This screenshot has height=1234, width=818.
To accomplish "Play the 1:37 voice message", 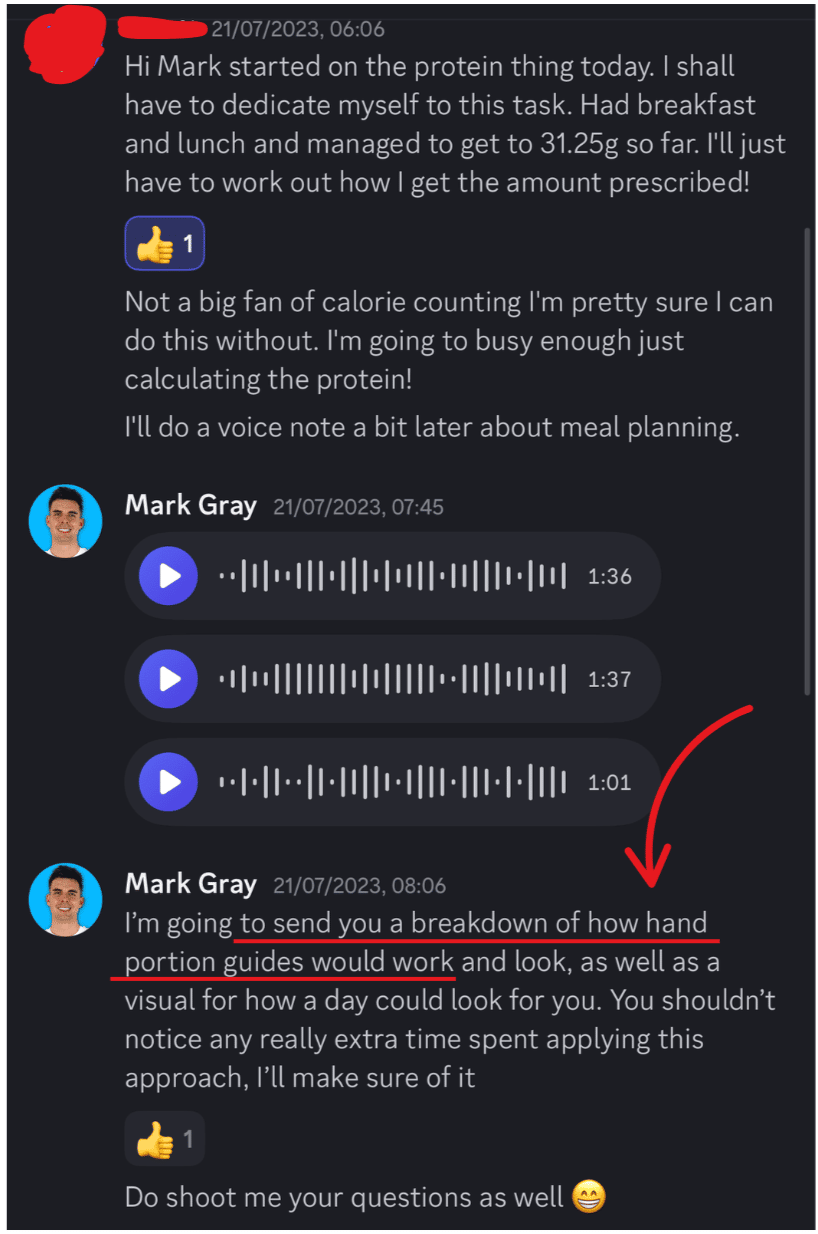I will click(x=170, y=679).
